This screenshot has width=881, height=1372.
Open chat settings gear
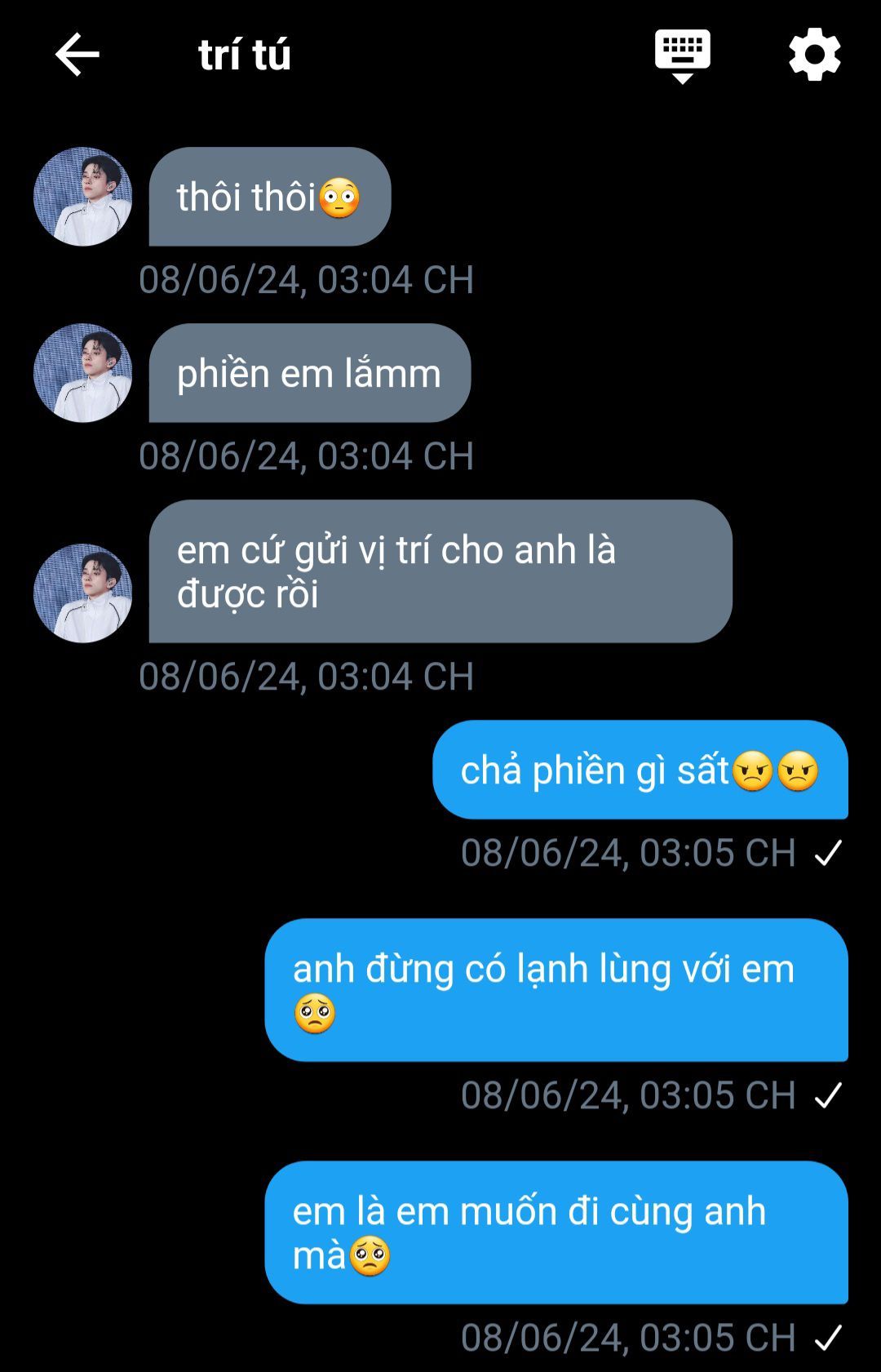pyautogui.click(x=814, y=55)
